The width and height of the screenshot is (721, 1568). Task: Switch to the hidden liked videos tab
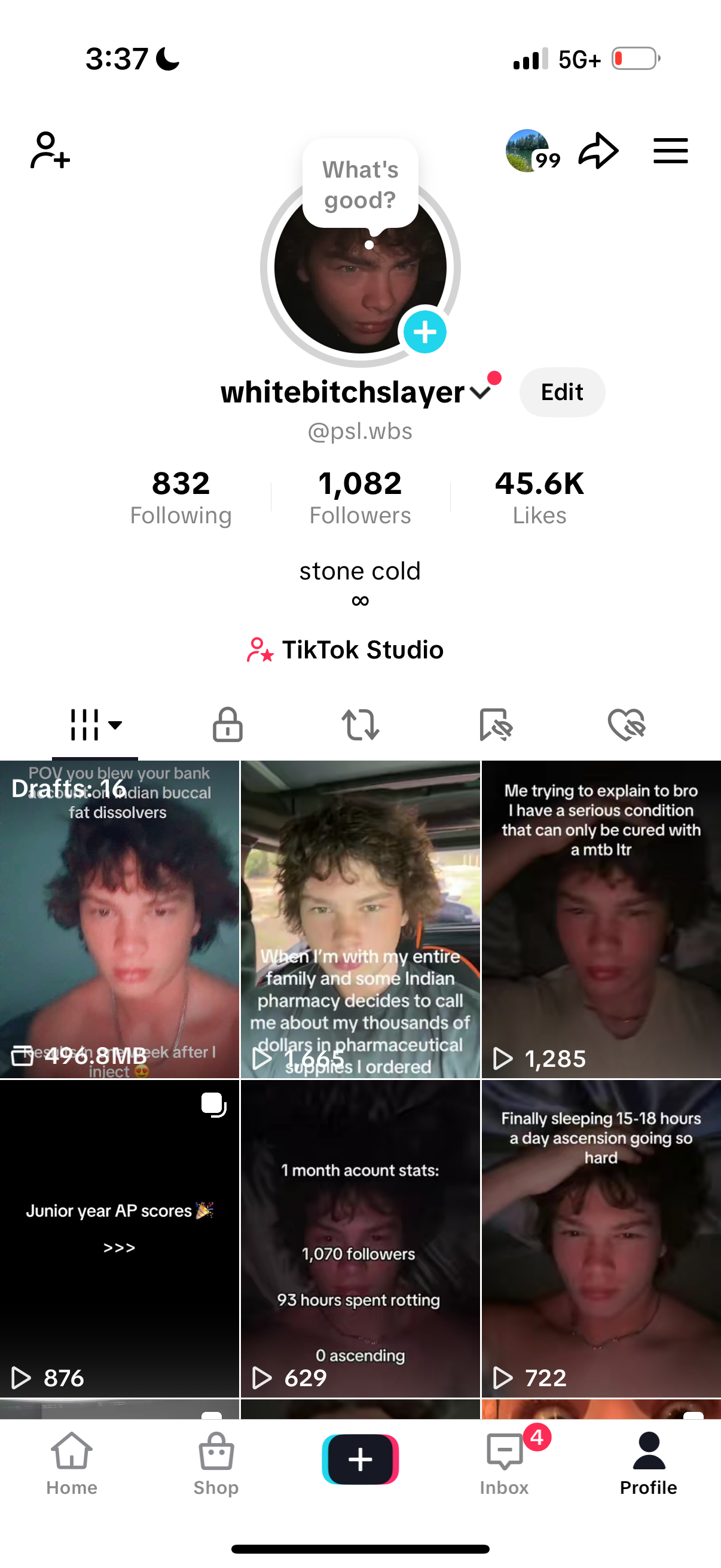point(627,724)
